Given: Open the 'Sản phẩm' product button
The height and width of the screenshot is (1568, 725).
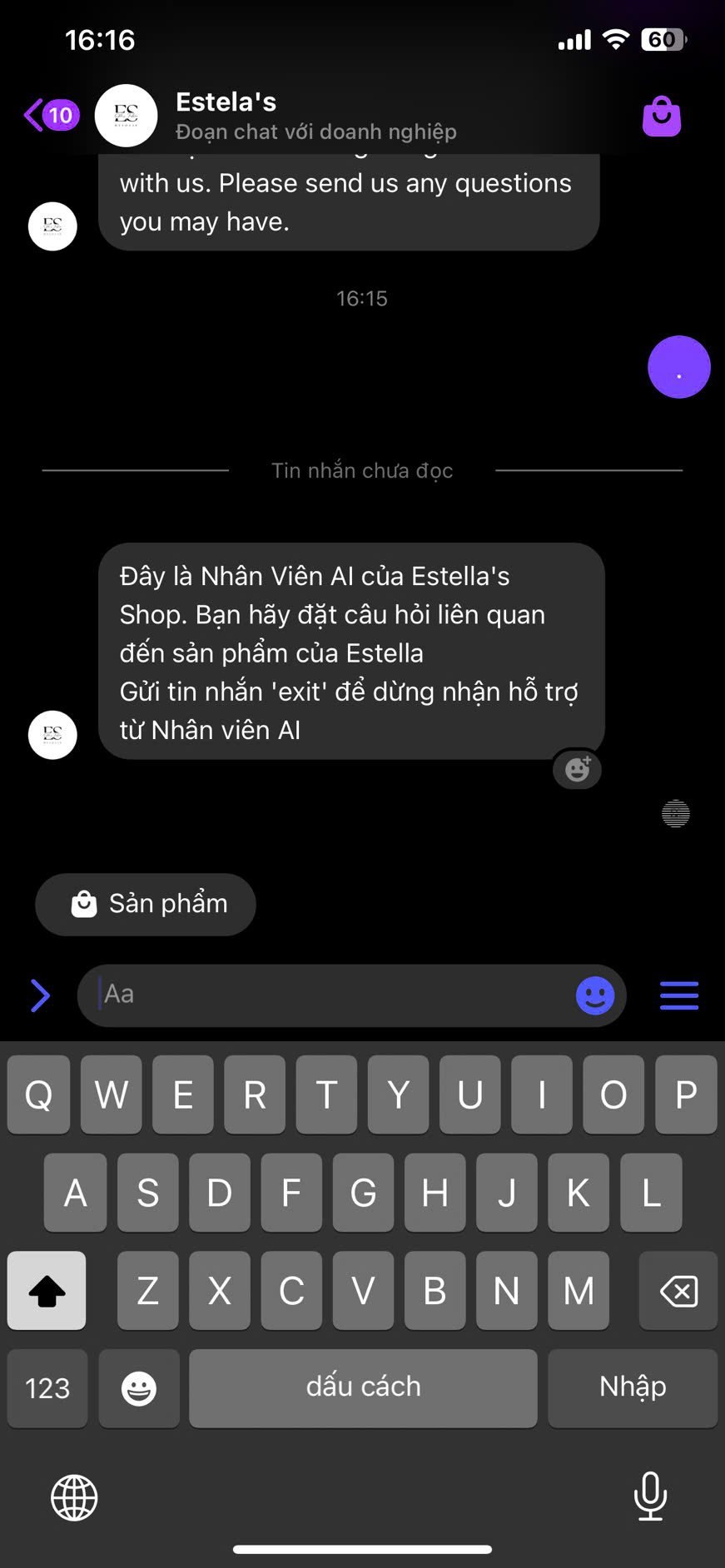Looking at the screenshot, I should (x=145, y=904).
